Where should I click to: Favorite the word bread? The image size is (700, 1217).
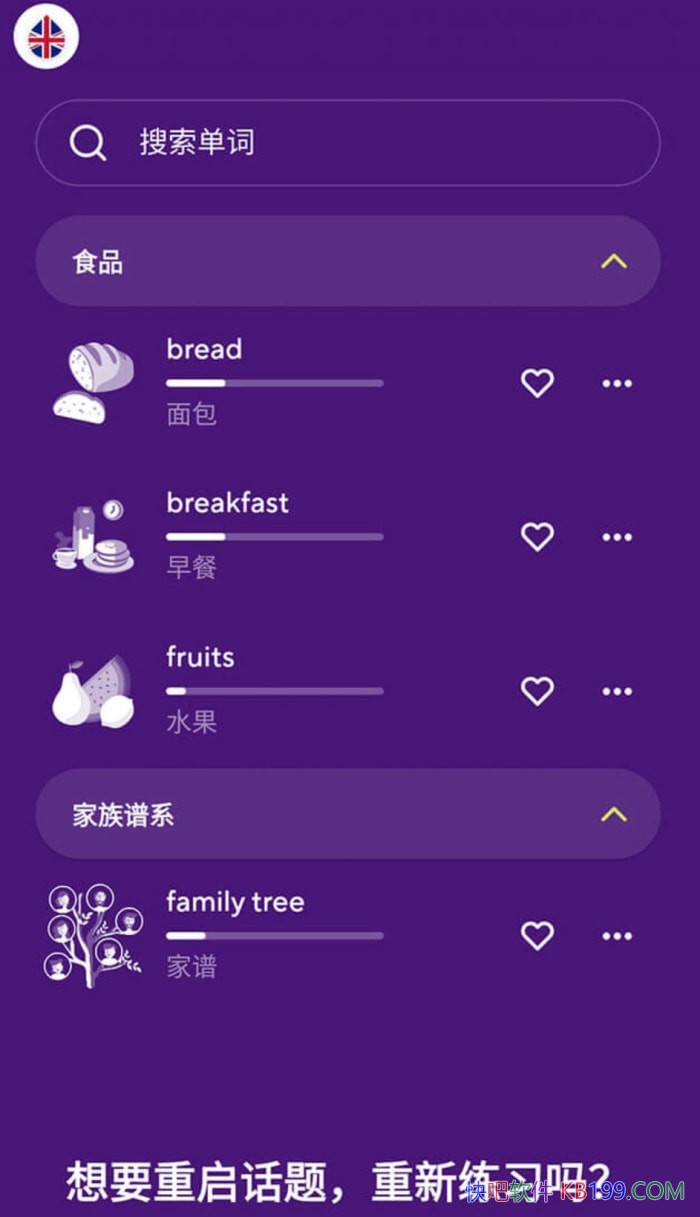click(537, 383)
